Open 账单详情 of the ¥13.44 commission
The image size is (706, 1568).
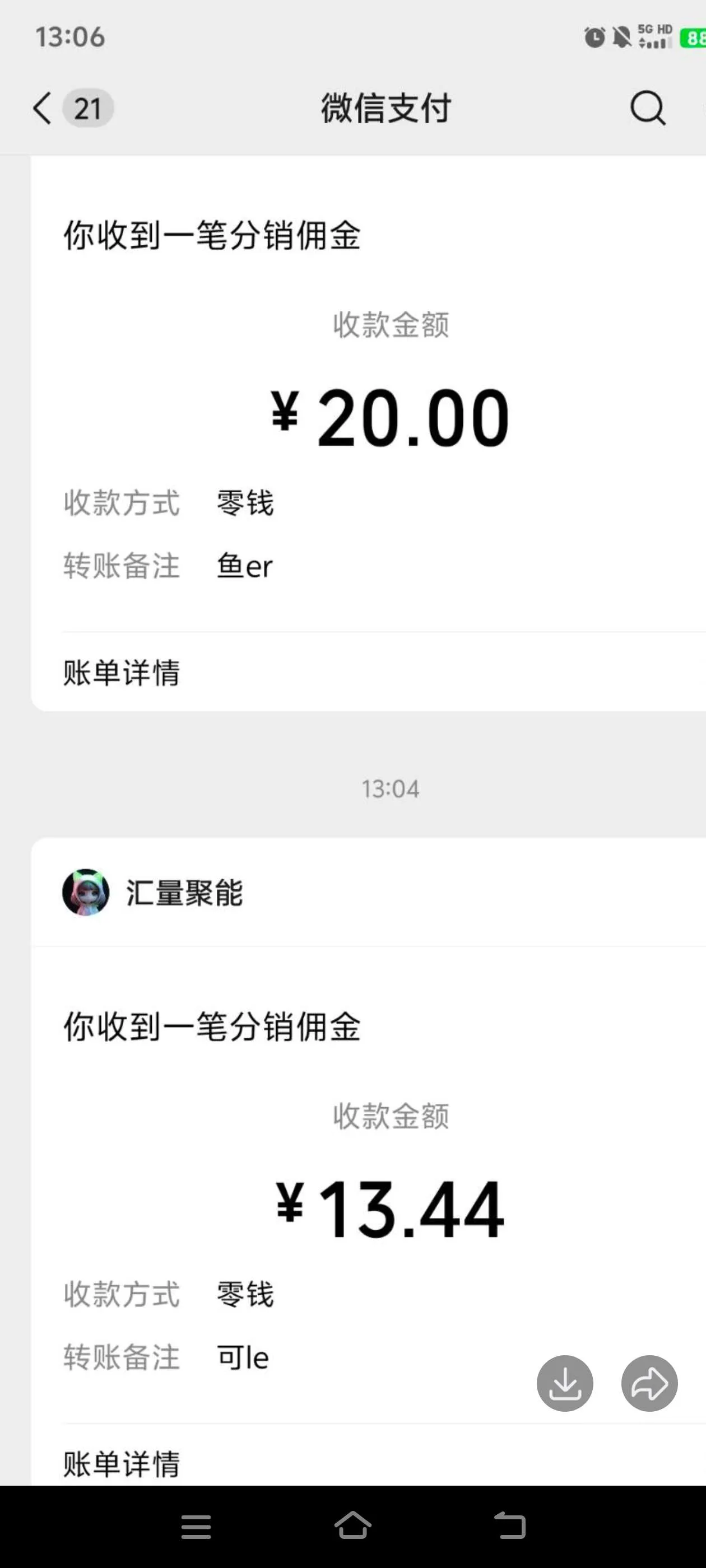tap(120, 1463)
